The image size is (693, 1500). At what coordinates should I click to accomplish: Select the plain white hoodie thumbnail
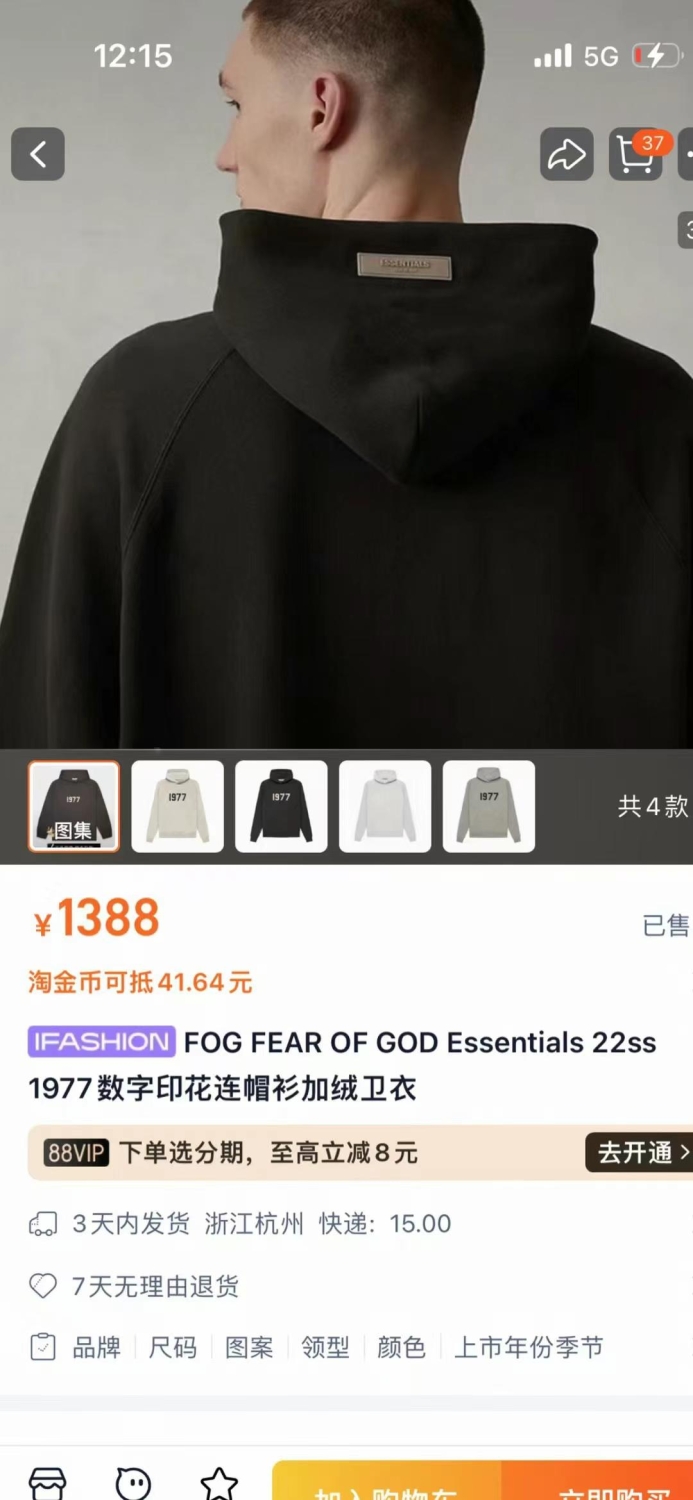pyautogui.click(x=386, y=807)
